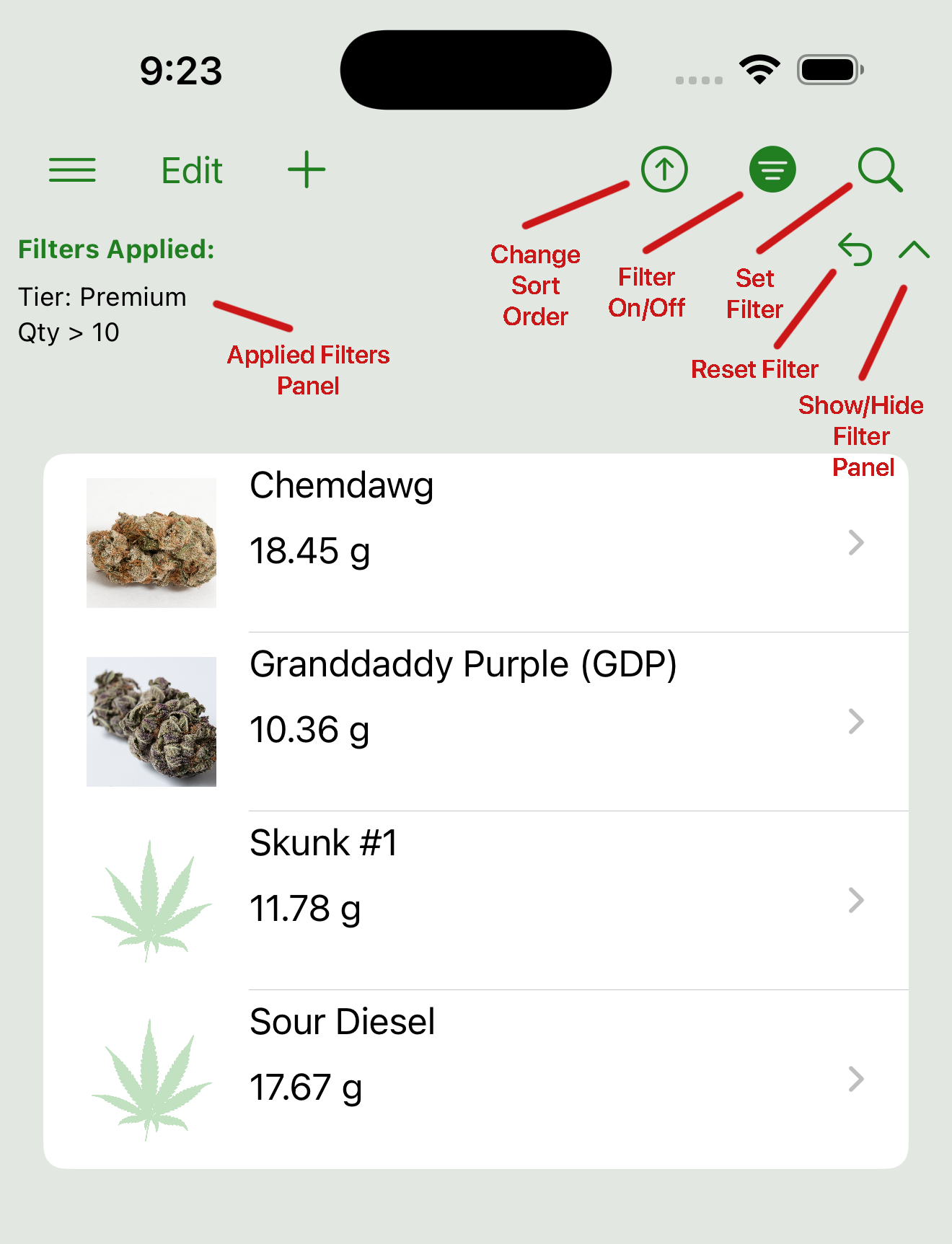Tap the Qty > 10 filter label
952x1244 pixels.
[69, 332]
